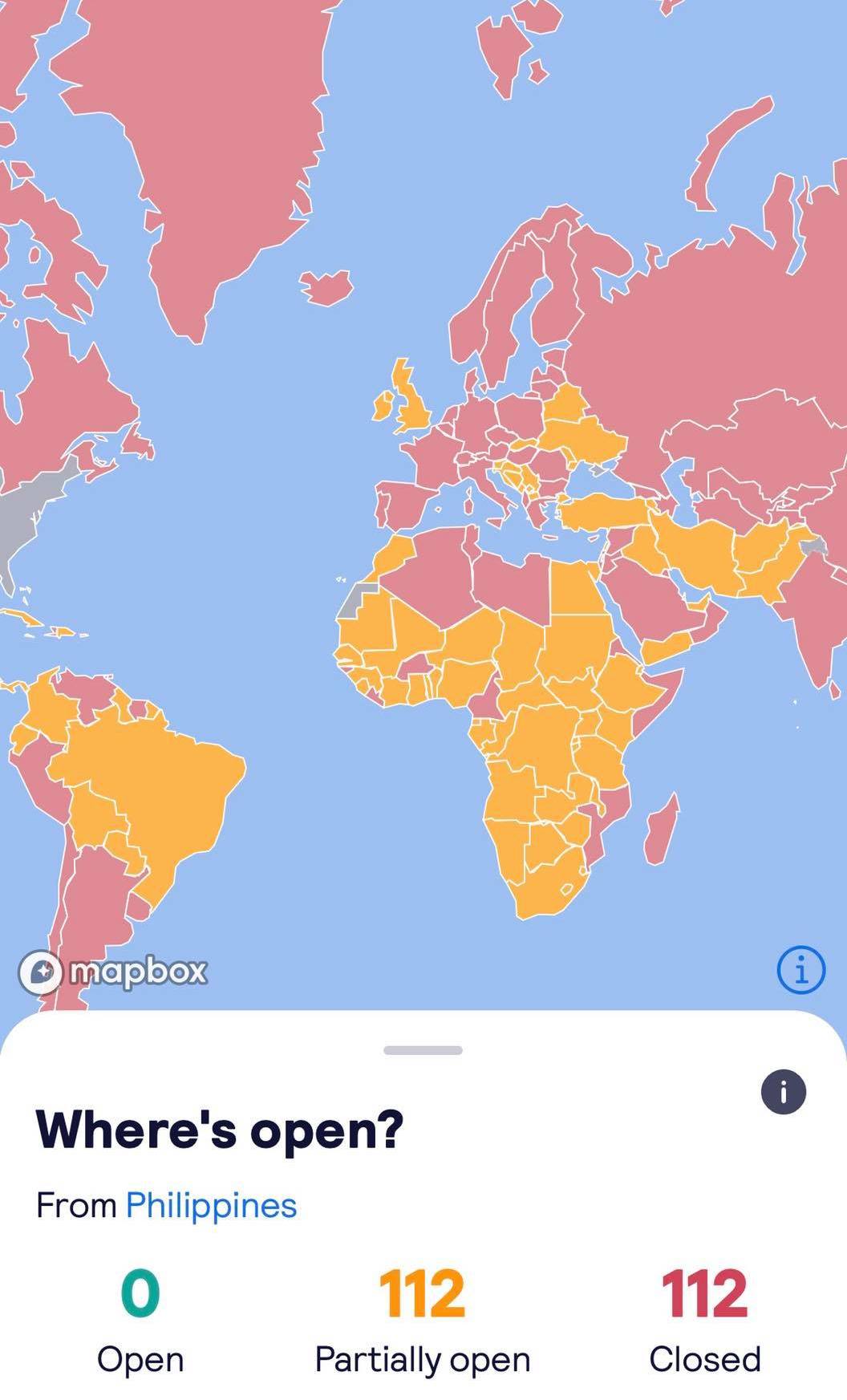
Task: Tap the bottom sheet drag handle
Action: coord(423,1050)
